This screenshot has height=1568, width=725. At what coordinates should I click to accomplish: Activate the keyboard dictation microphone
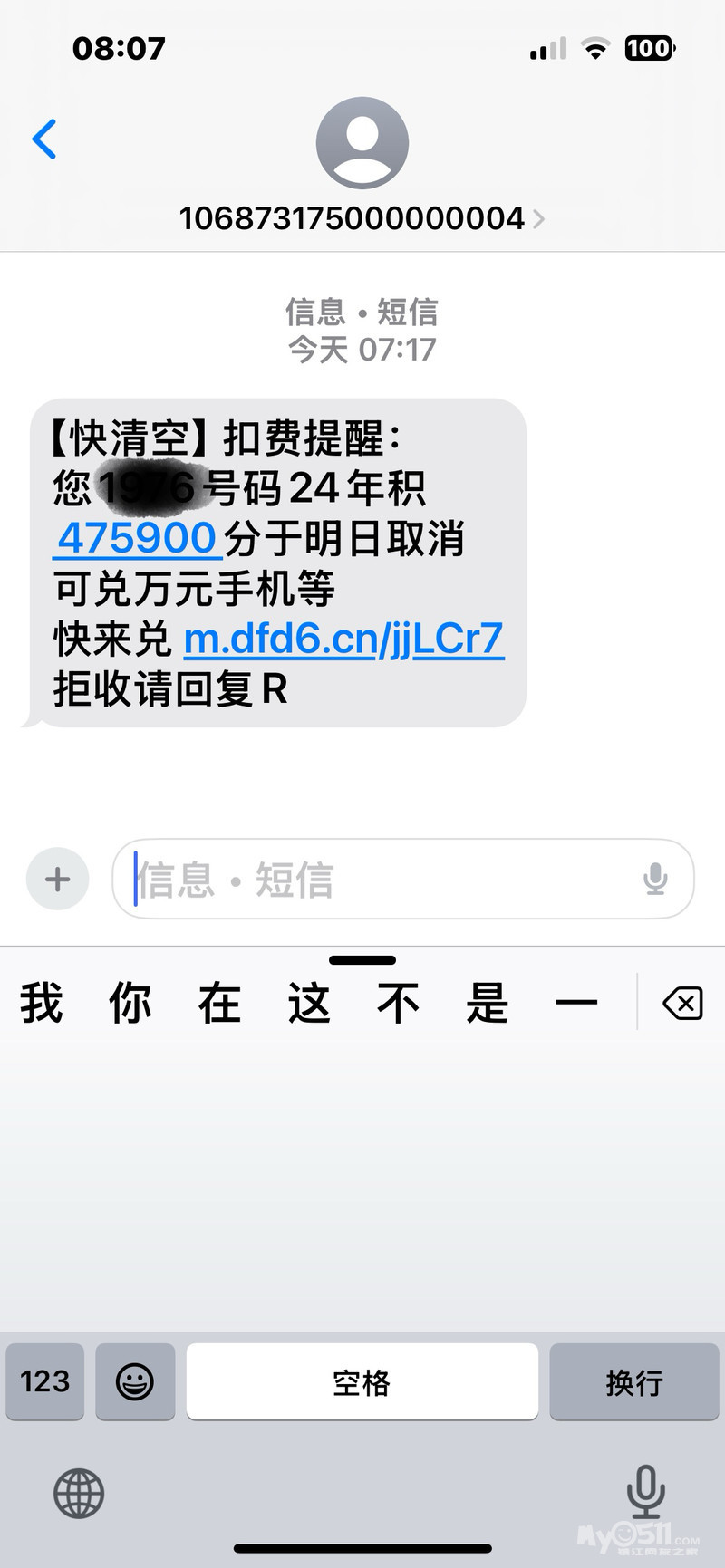(x=645, y=1491)
